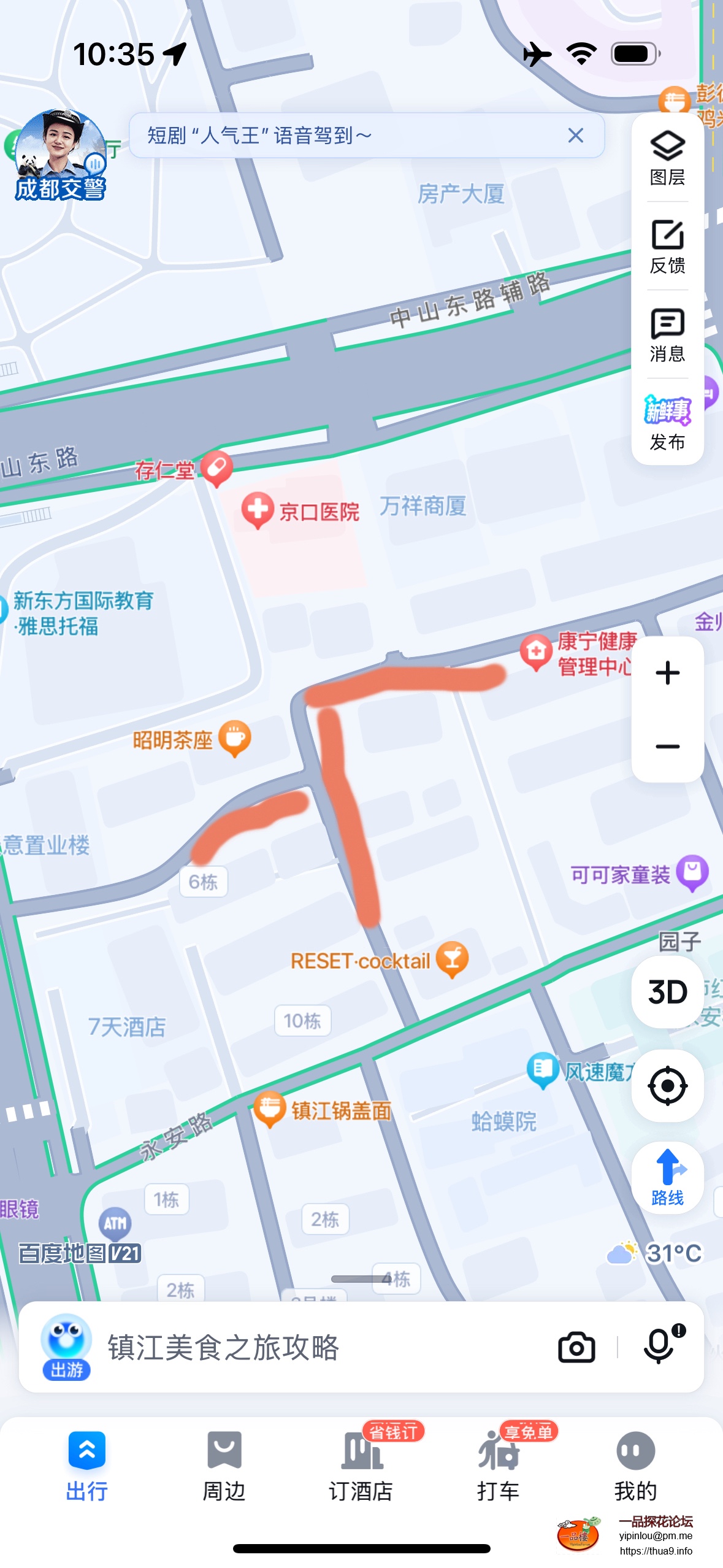The width and height of the screenshot is (723, 1568).
Task: Zoom in with the plus button
Action: pyautogui.click(x=667, y=673)
